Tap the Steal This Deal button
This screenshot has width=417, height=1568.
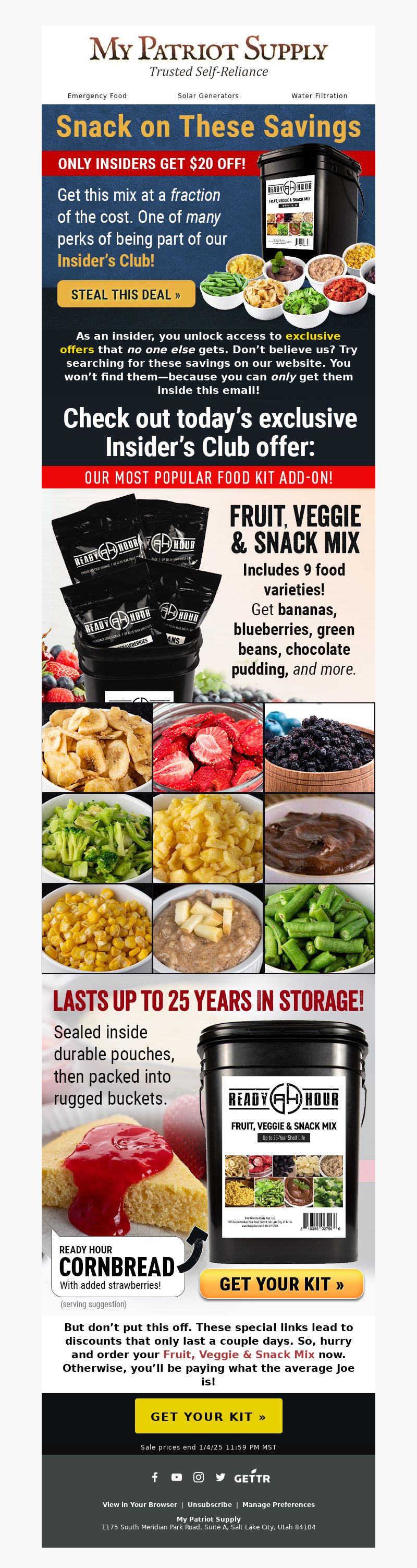pos(126,295)
